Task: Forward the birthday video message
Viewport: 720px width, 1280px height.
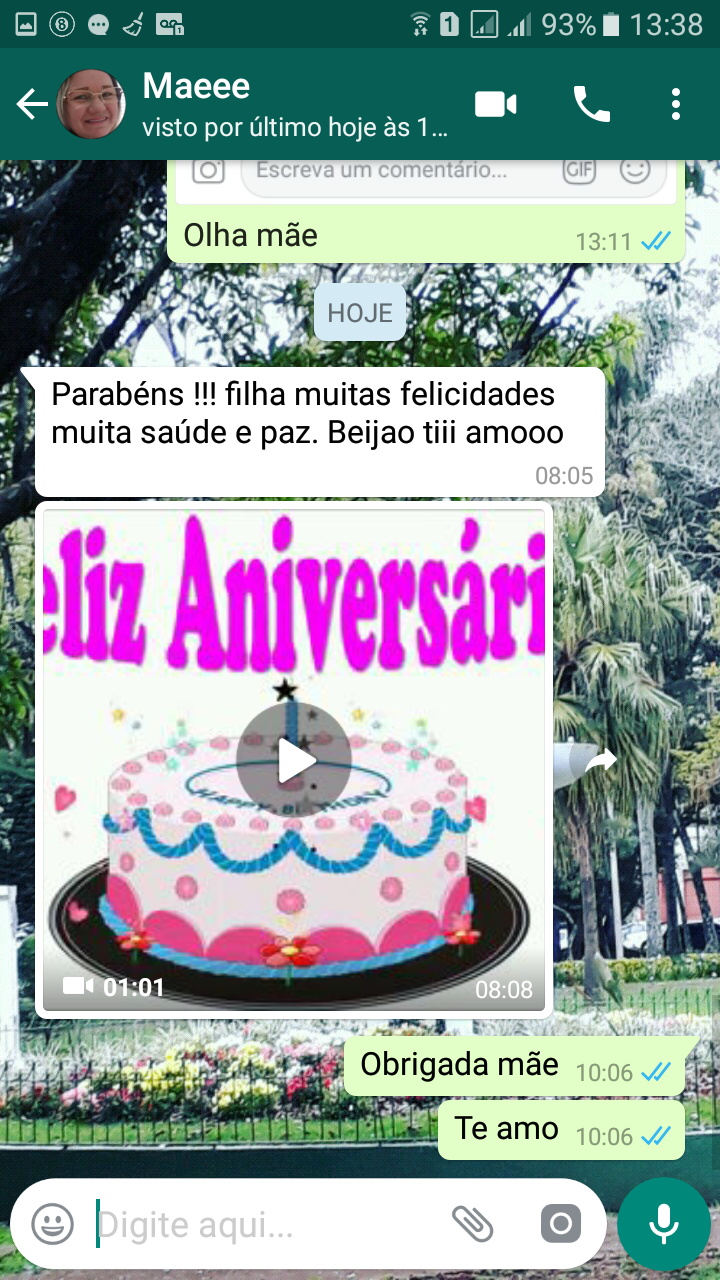Action: 600,762
